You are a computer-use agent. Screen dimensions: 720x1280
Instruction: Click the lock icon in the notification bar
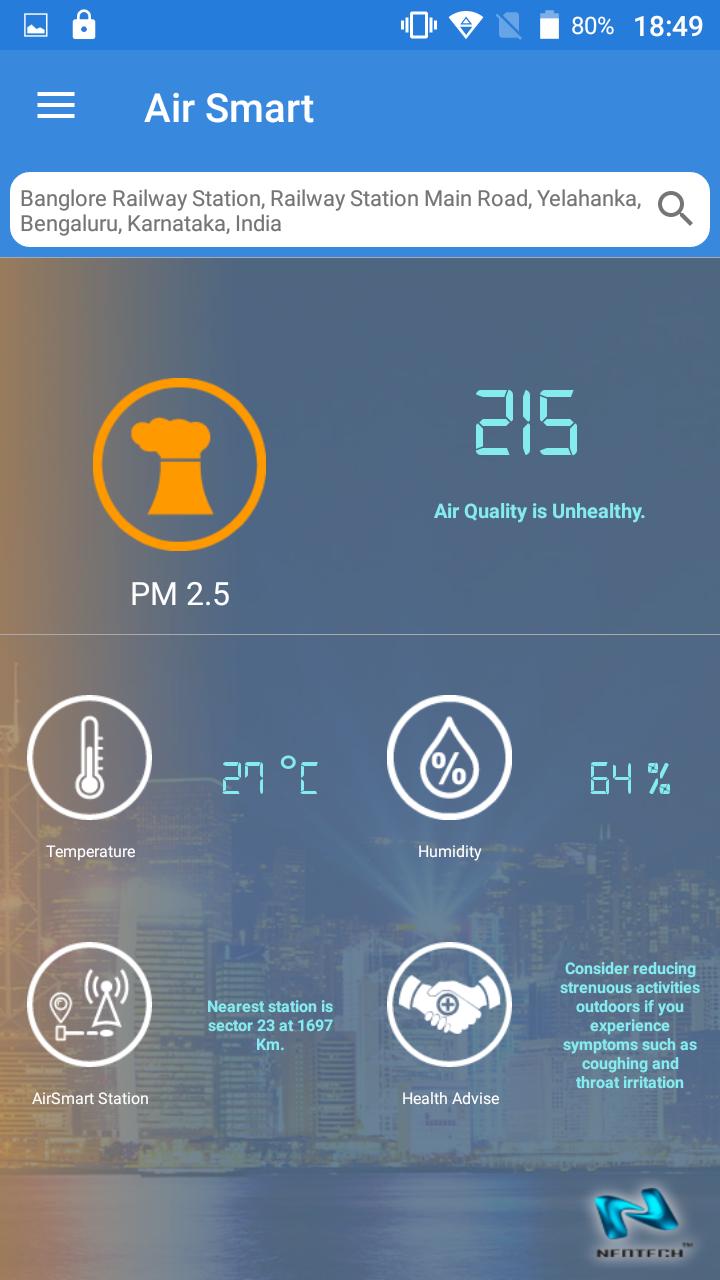(82, 25)
